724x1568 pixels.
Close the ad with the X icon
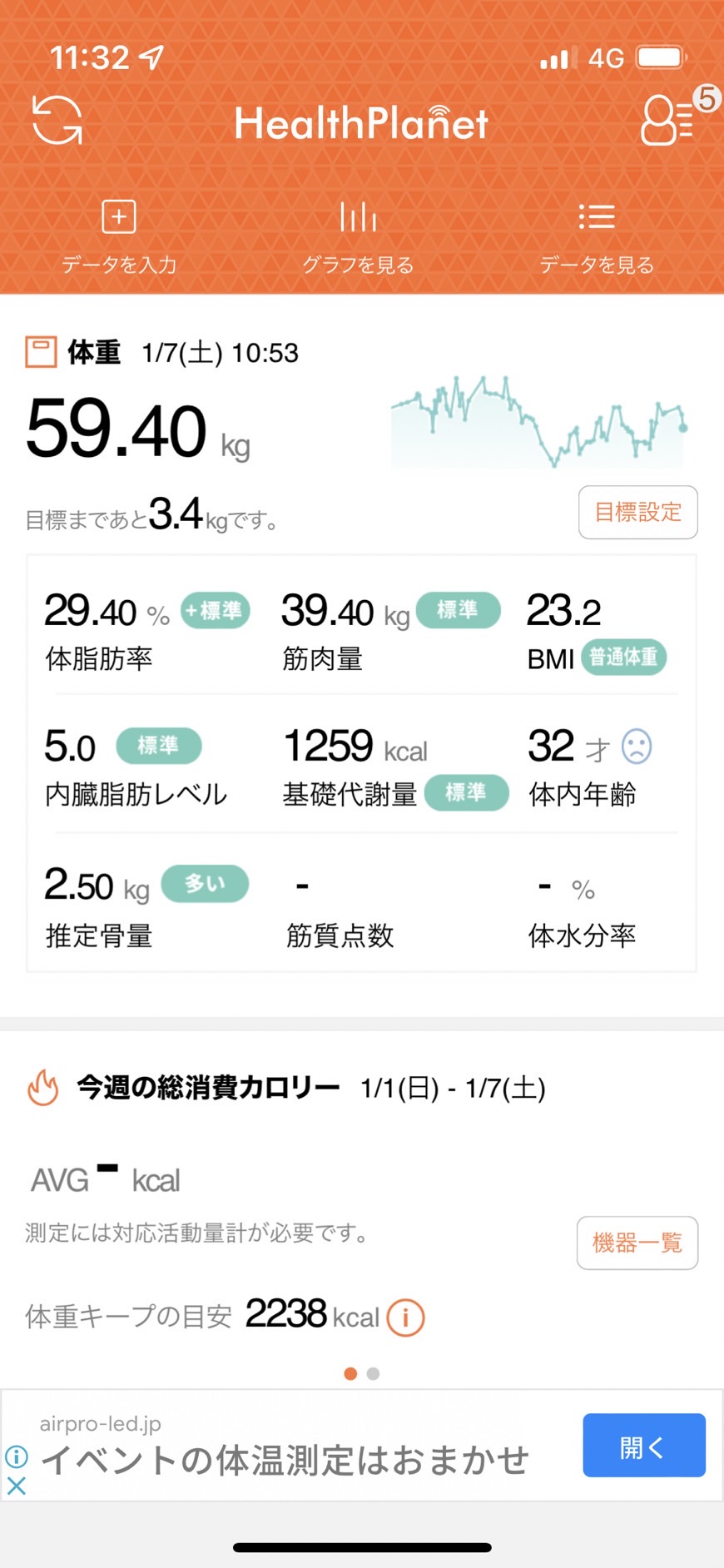[x=17, y=1486]
